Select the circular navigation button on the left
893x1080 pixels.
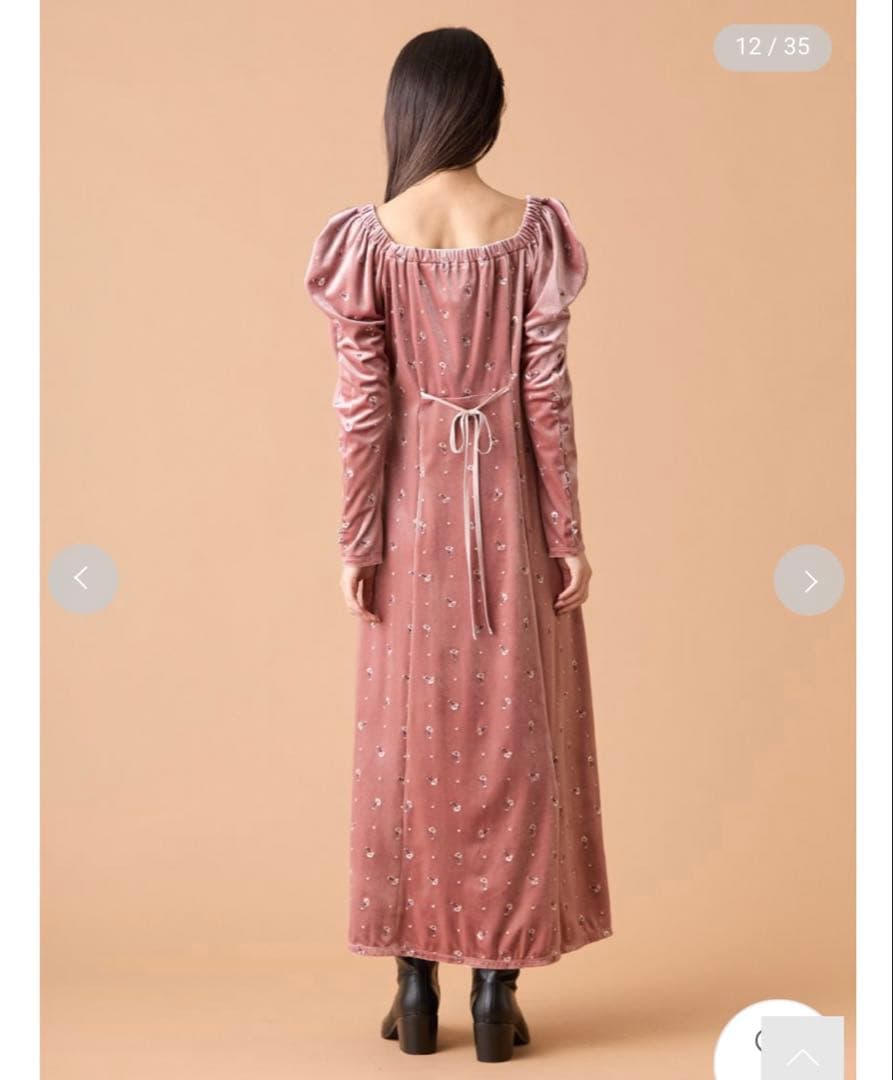pyautogui.click(x=84, y=579)
